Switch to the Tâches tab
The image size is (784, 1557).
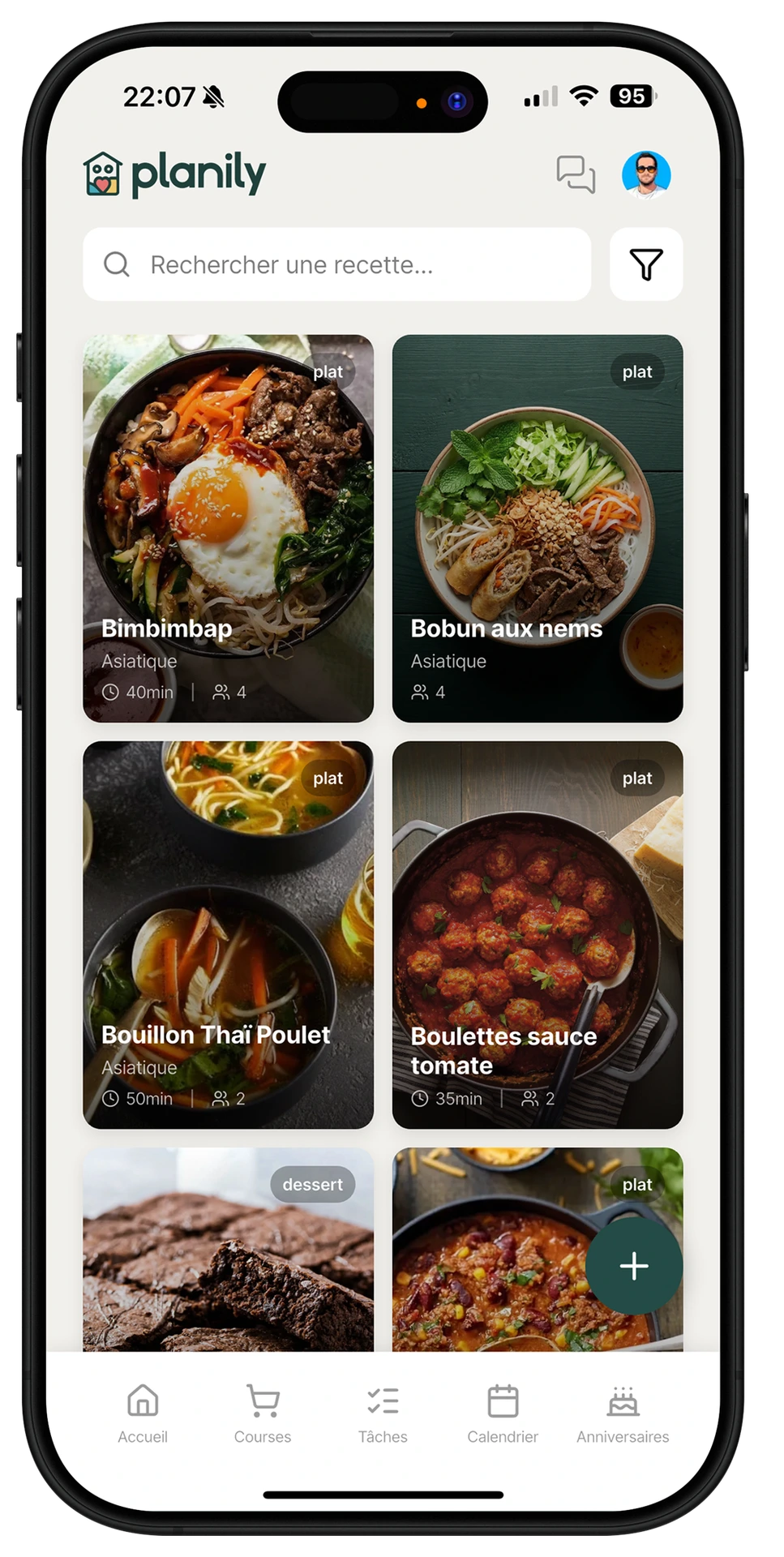pyautogui.click(x=383, y=1413)
